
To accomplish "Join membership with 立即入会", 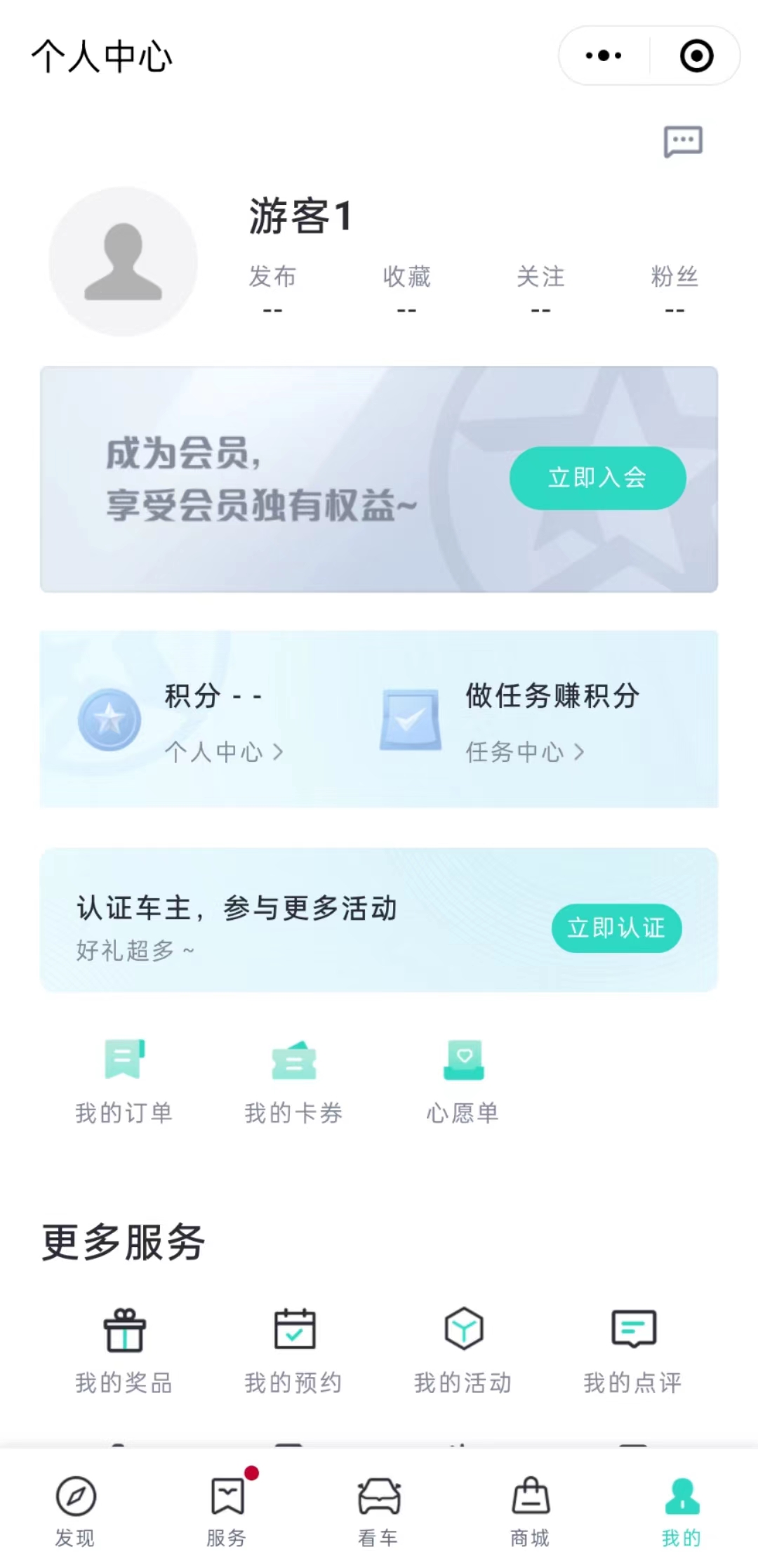I will pos(597,478).
